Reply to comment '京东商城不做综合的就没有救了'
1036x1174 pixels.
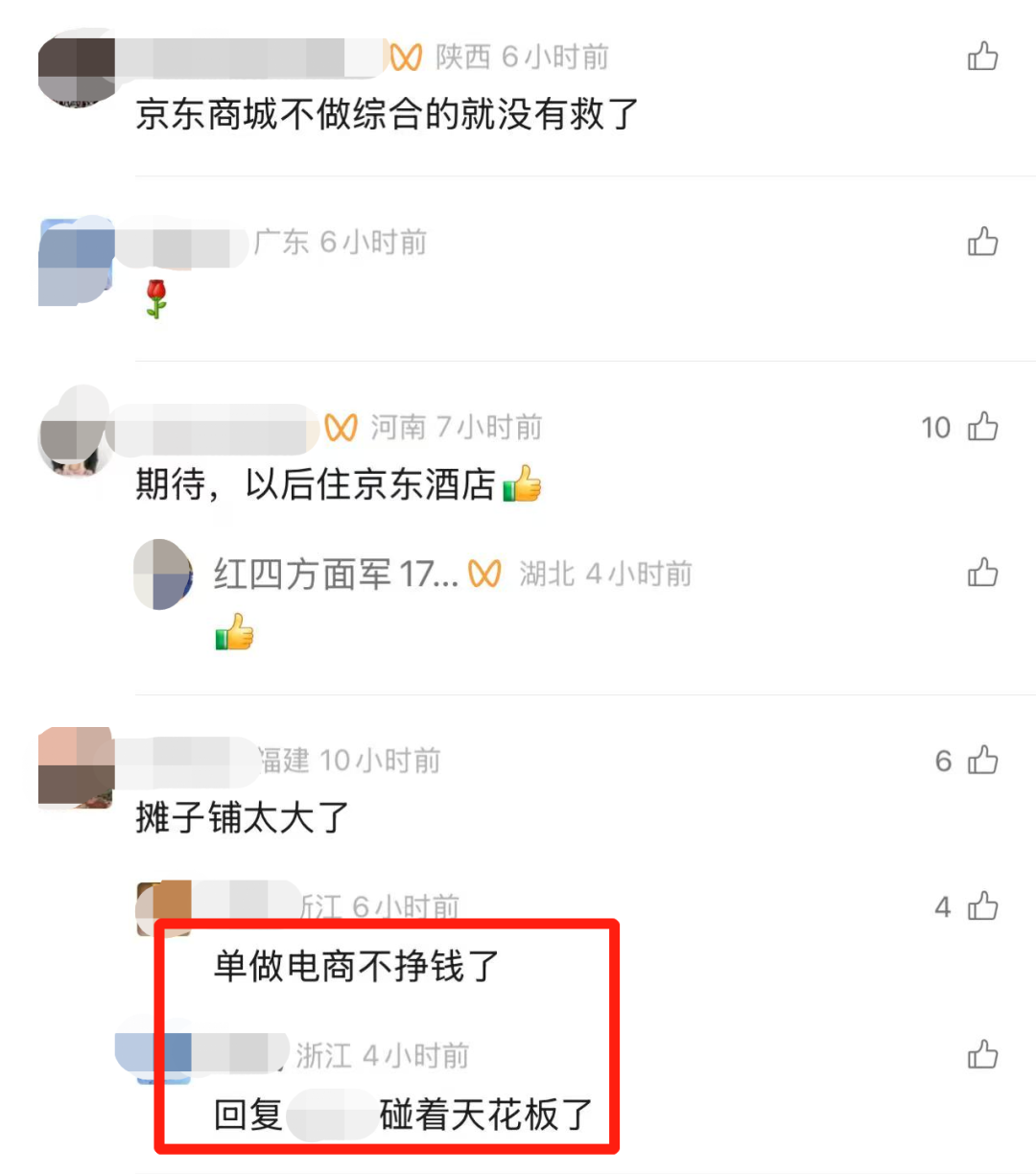tap(387, 114)
